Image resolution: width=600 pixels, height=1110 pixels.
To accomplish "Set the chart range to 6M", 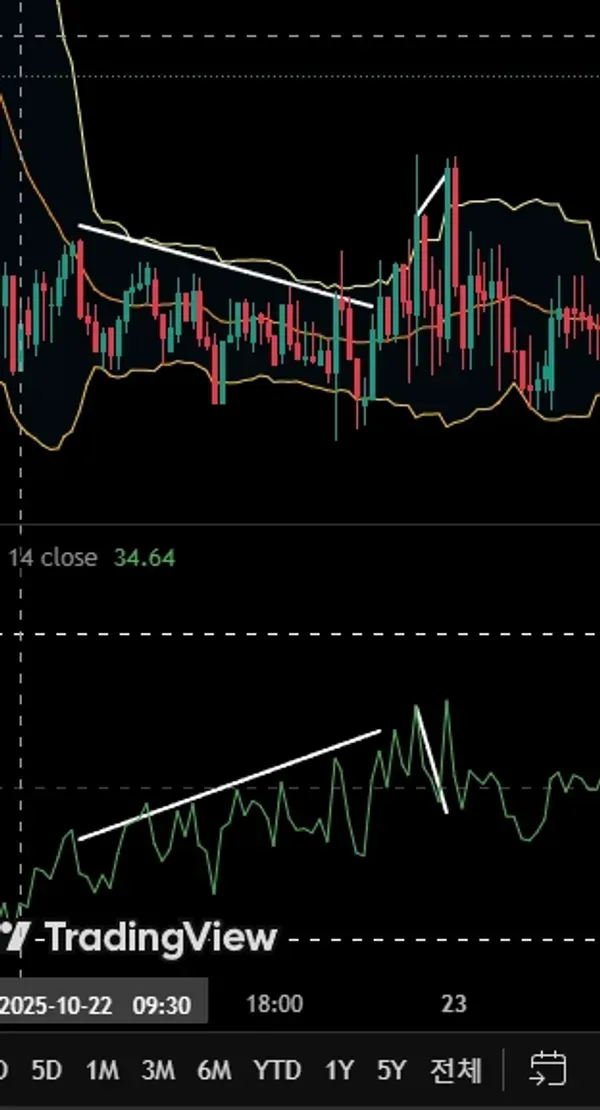I will 213,1071.
